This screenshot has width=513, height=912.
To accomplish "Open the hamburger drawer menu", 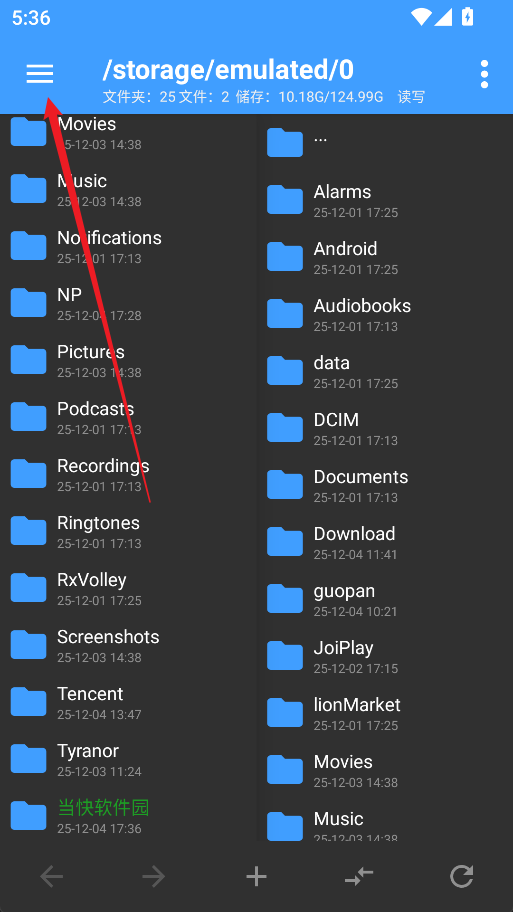I will pyautogui.click(x=40, y=74).
